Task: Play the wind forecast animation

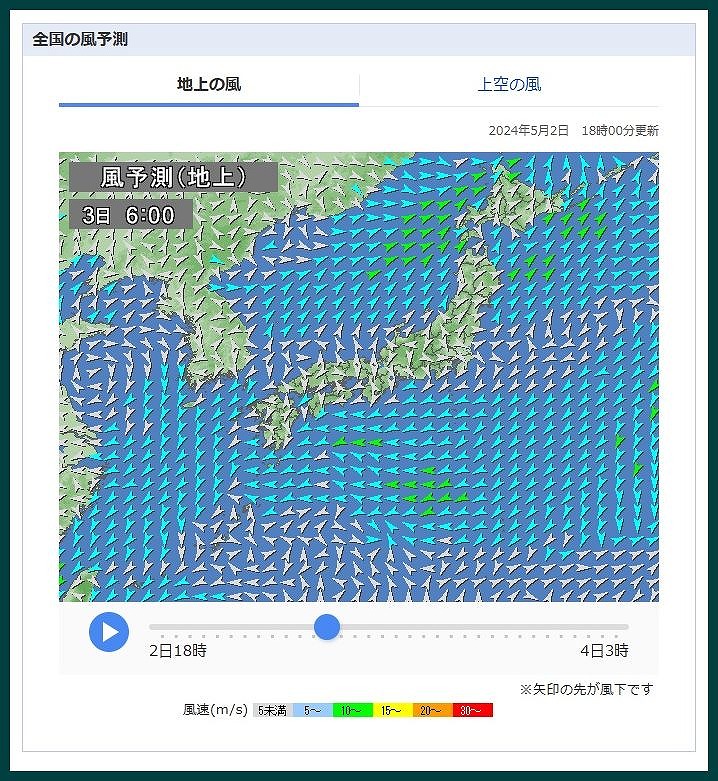Action: (109, 632)
